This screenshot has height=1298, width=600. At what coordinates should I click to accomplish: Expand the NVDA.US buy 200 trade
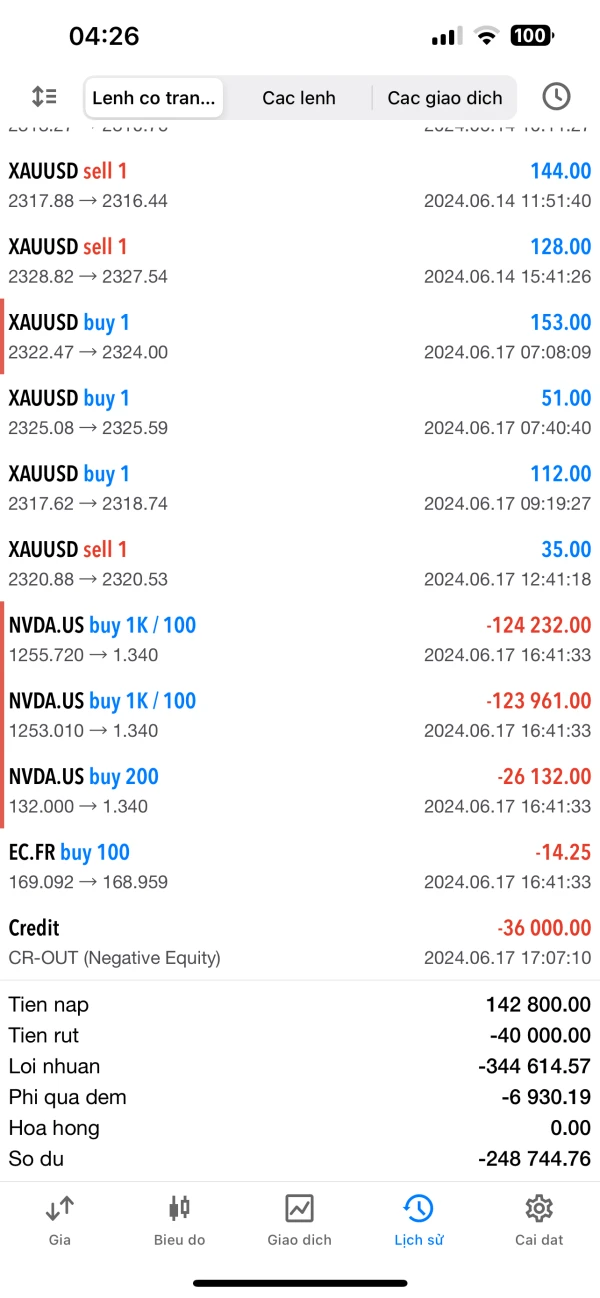point(300,790)
